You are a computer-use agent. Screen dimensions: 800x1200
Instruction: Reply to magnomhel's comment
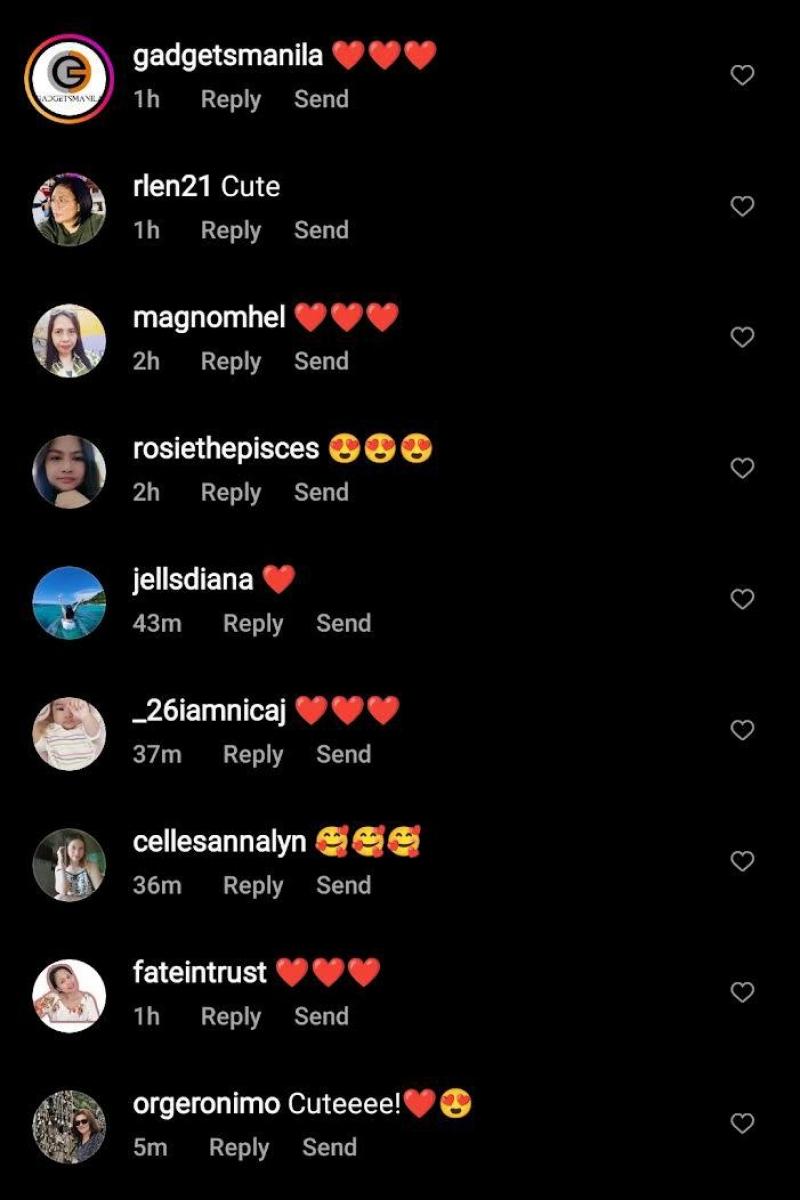[230, 361]
